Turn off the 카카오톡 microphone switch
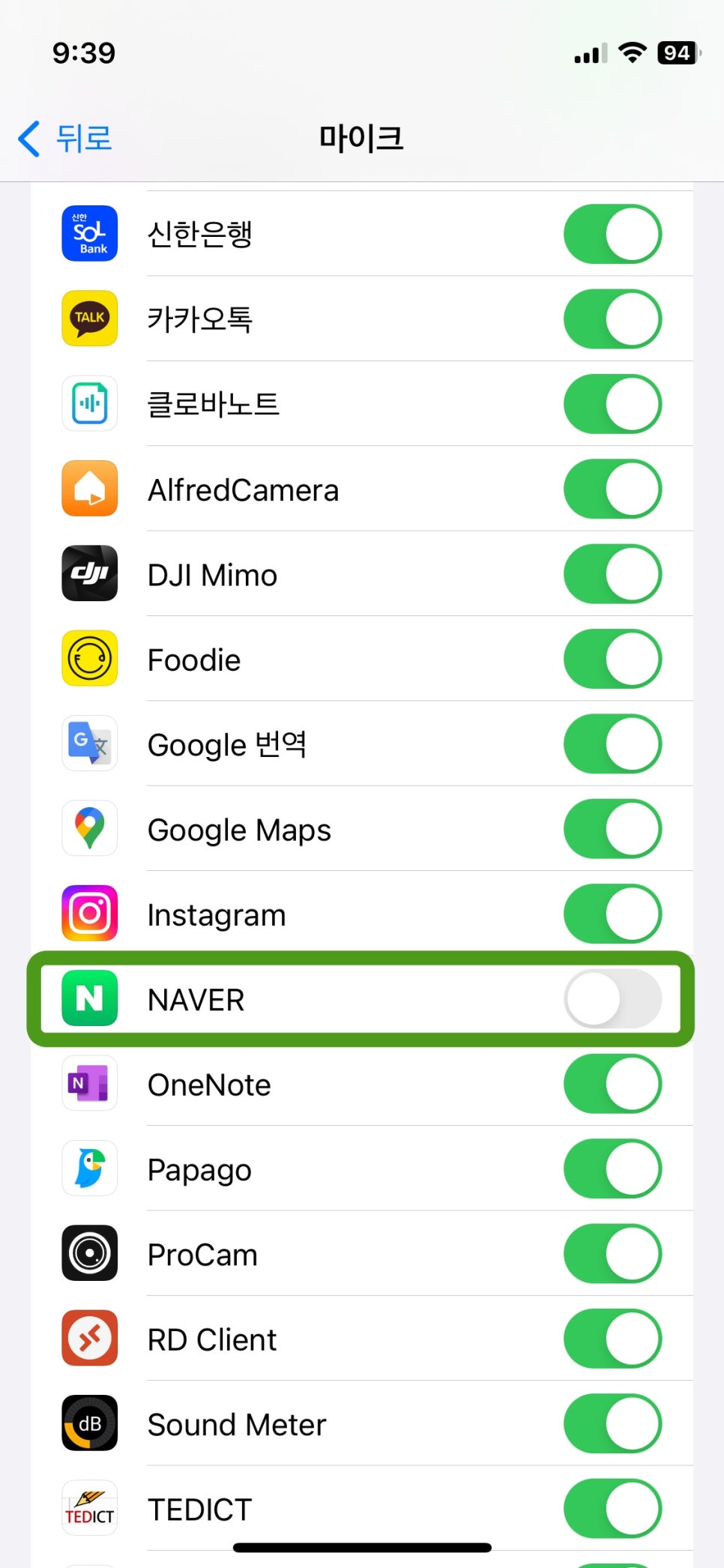Image resolution: width=724 pixels, height=1568 pixels. [x=612, y=319]
